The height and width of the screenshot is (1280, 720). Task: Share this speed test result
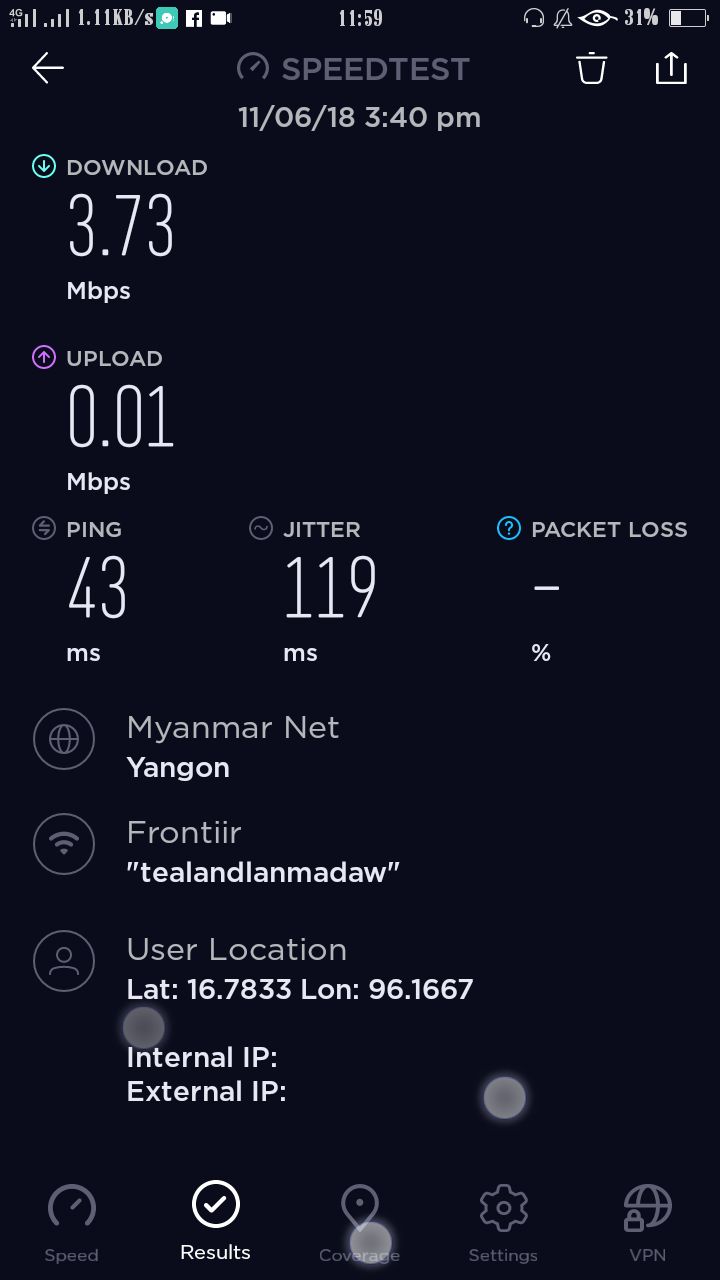click(x=671, y=68)
